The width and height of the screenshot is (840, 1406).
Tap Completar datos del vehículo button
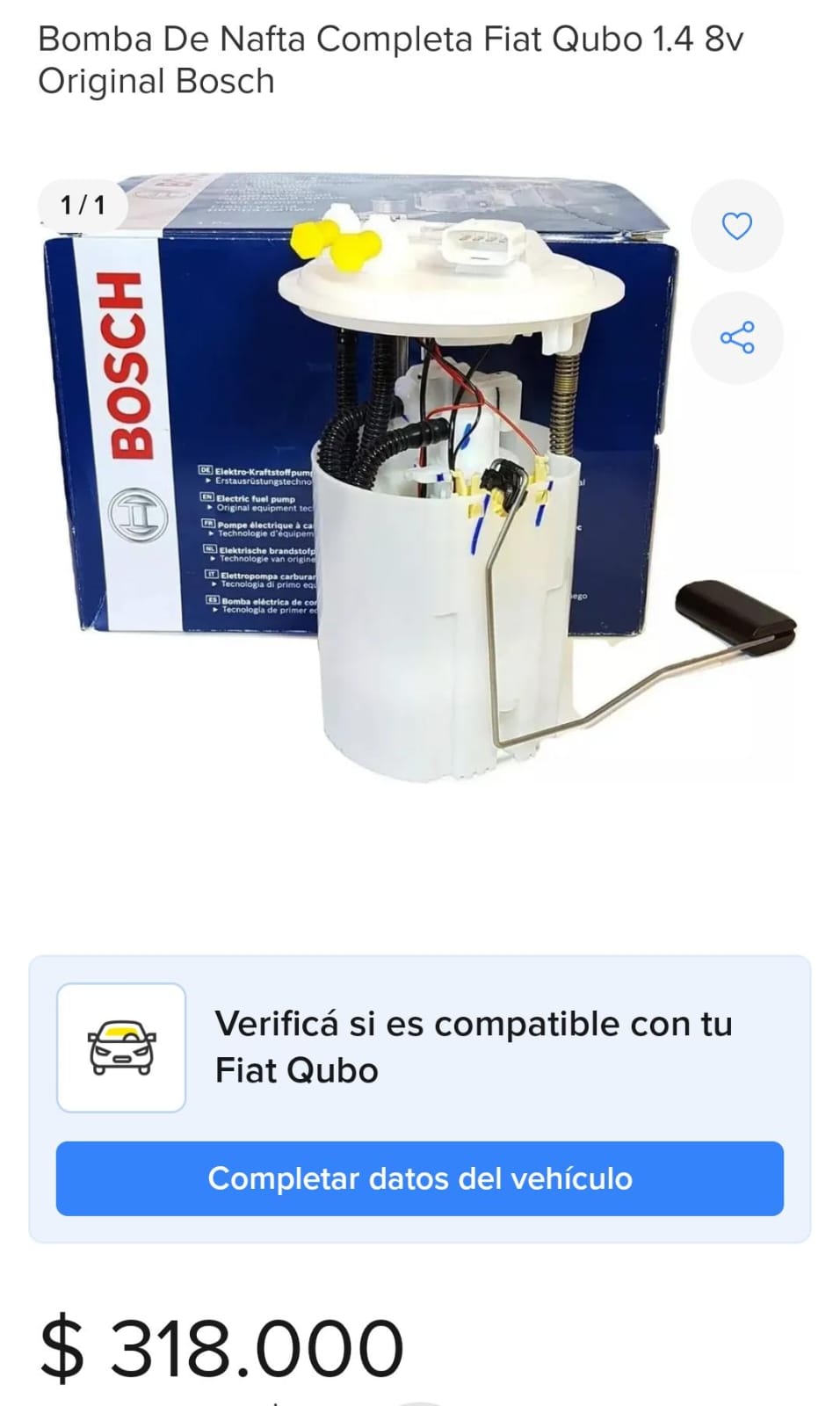420,1178
